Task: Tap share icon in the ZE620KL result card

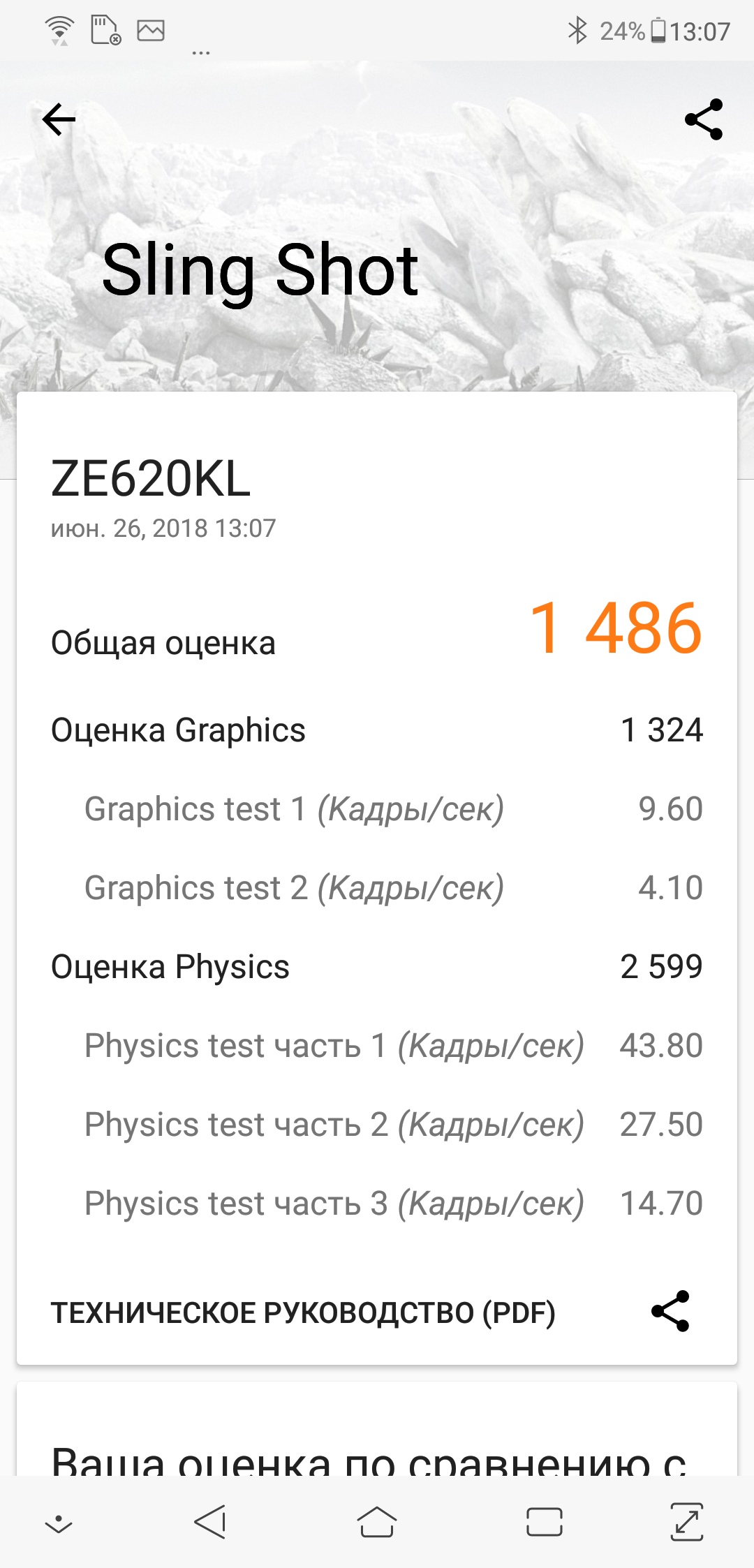Action: tap(670, 1311)
